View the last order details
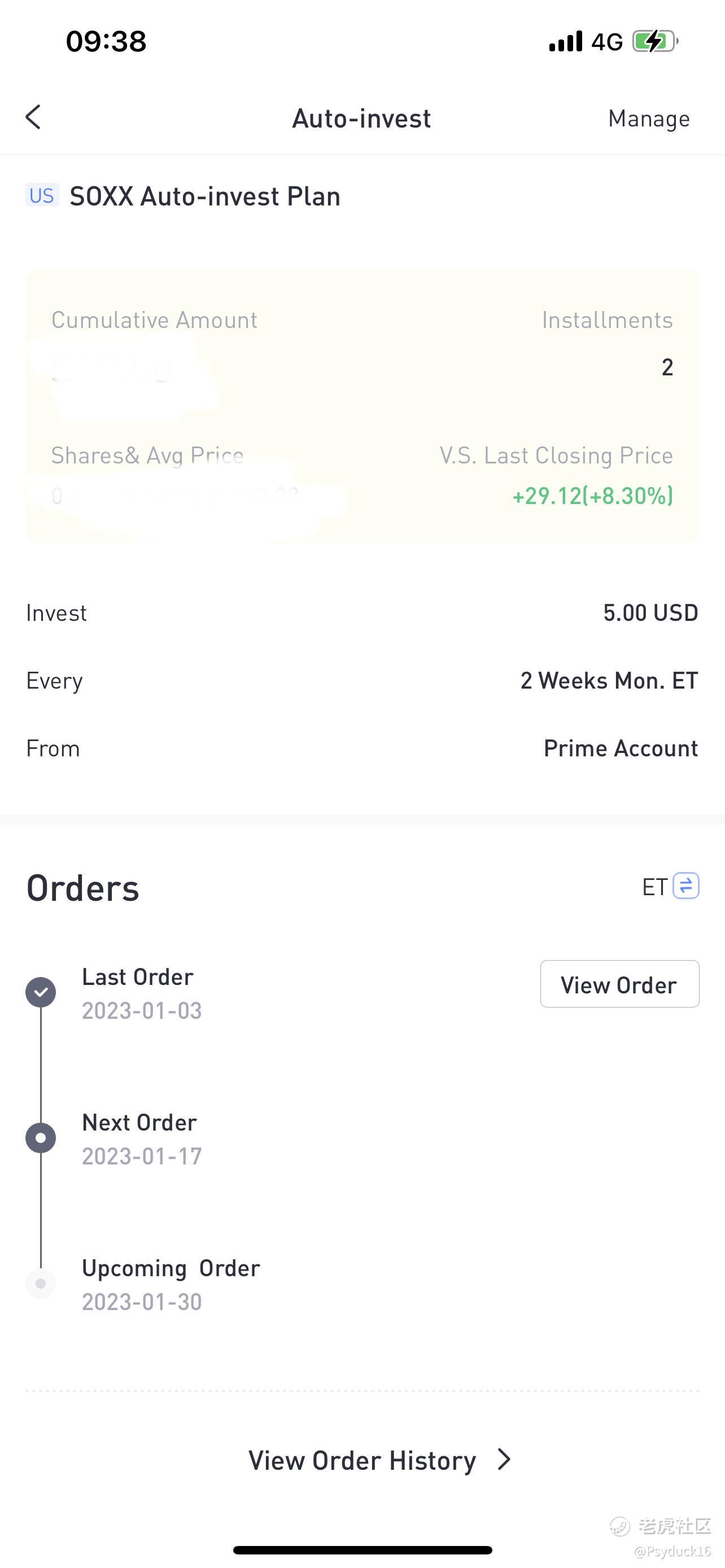The height and width of the screenshot is (1568, 725). pos(619,984)
